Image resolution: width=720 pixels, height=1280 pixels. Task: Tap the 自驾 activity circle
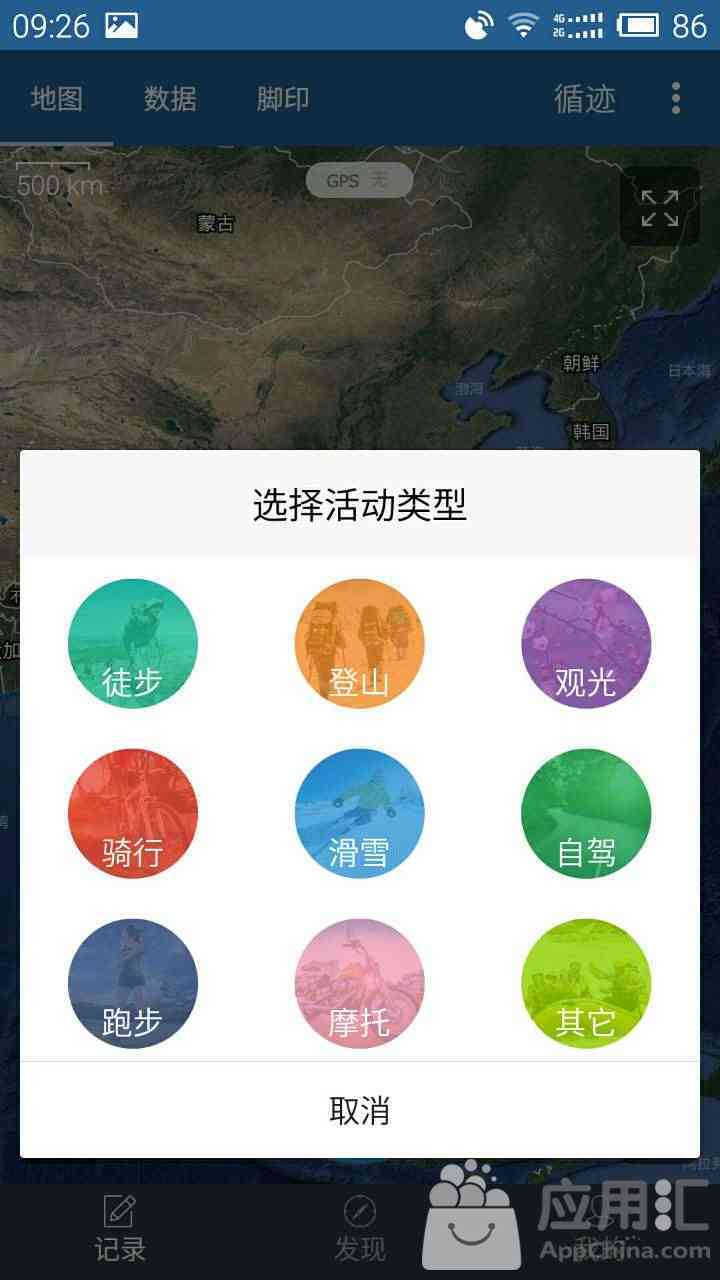click(586, 813)
